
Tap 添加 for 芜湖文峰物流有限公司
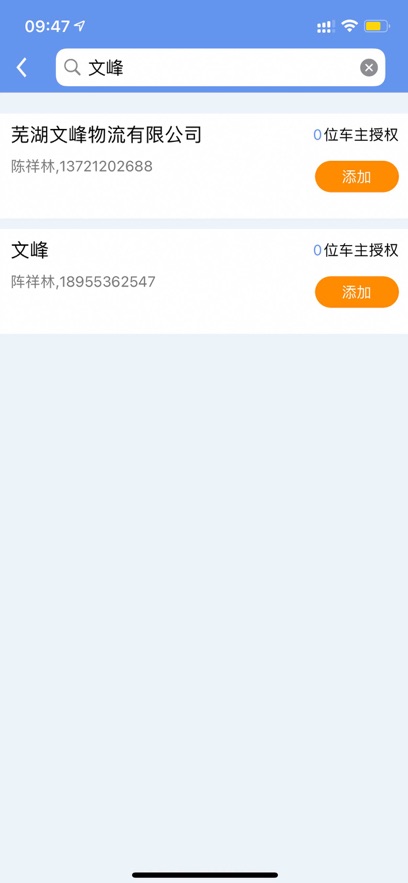pos(357,177)
